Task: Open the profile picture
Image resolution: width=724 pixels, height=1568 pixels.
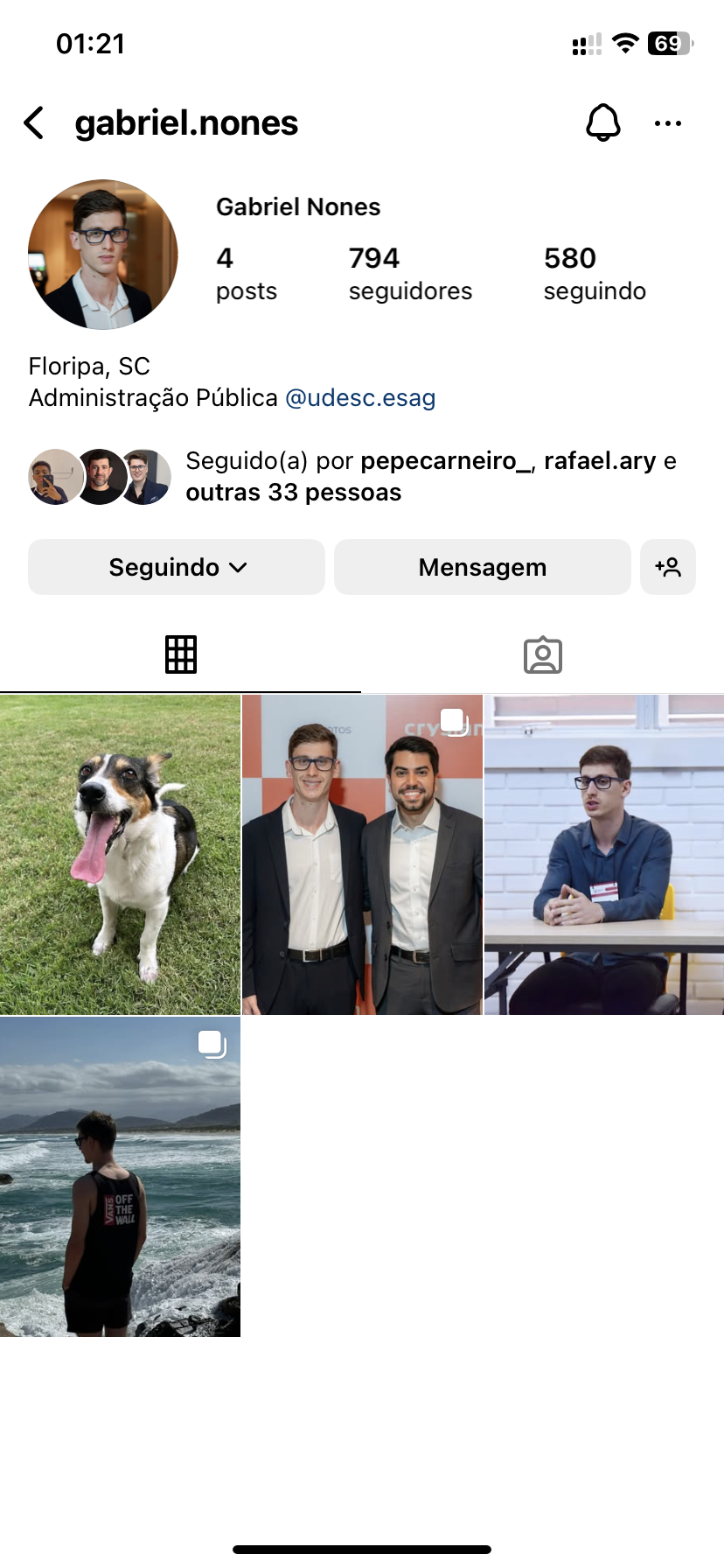Action: pyautogui.click(x=103, y=255)
